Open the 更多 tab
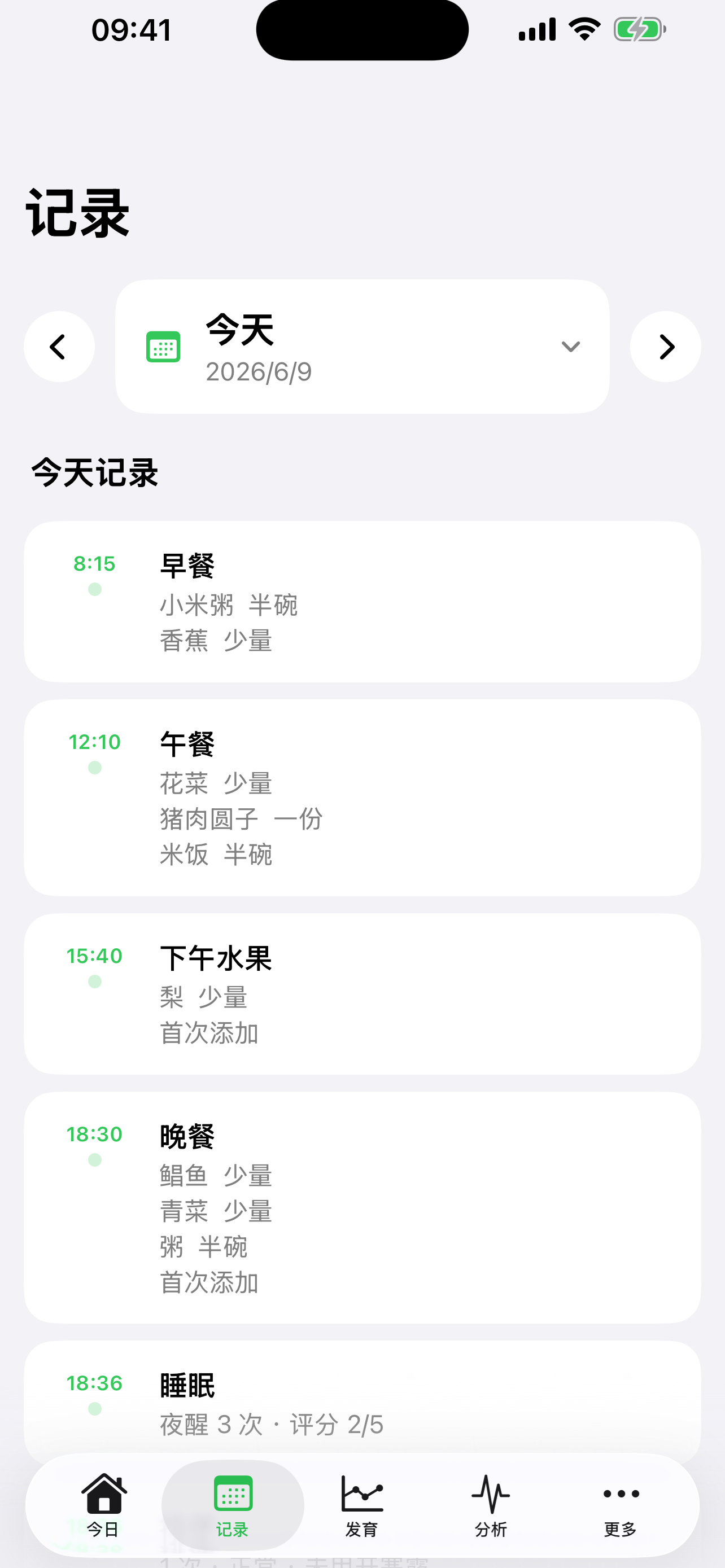 (x=621, y=1505)
